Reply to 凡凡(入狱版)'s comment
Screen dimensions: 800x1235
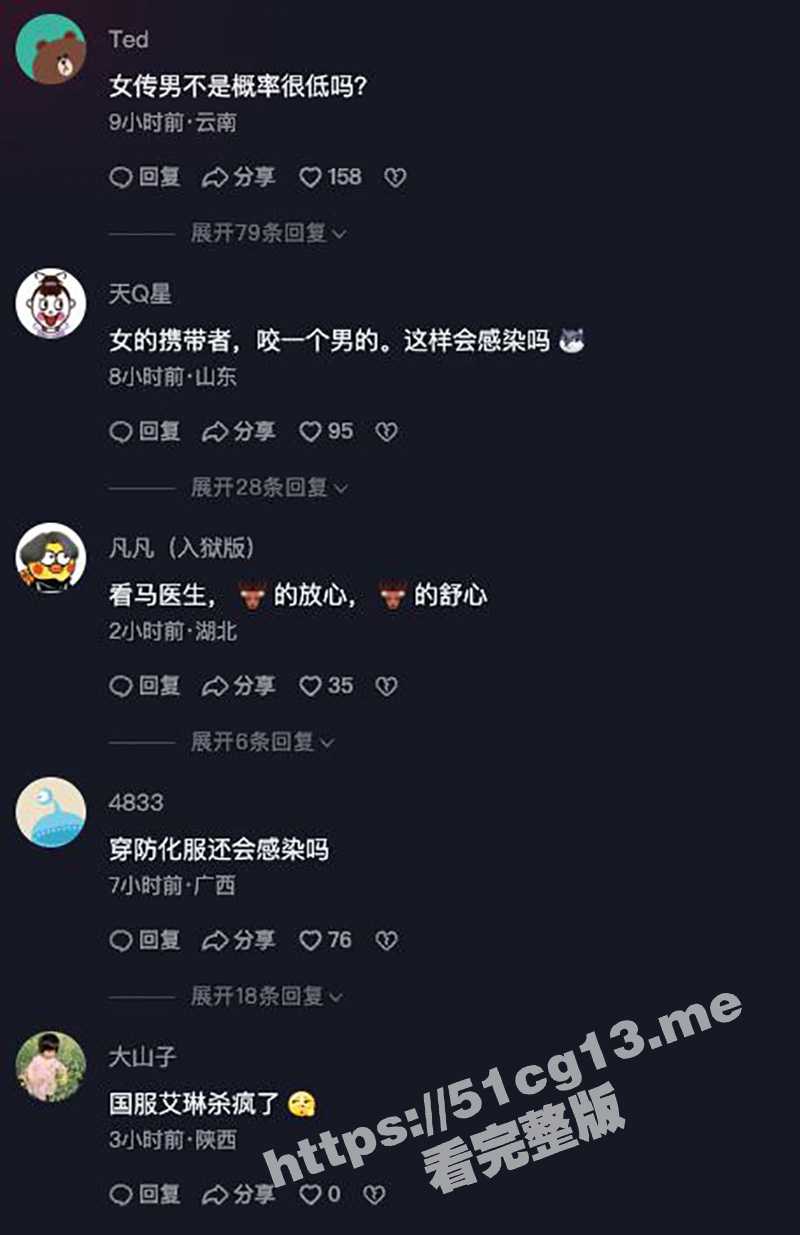coord(145,685)
